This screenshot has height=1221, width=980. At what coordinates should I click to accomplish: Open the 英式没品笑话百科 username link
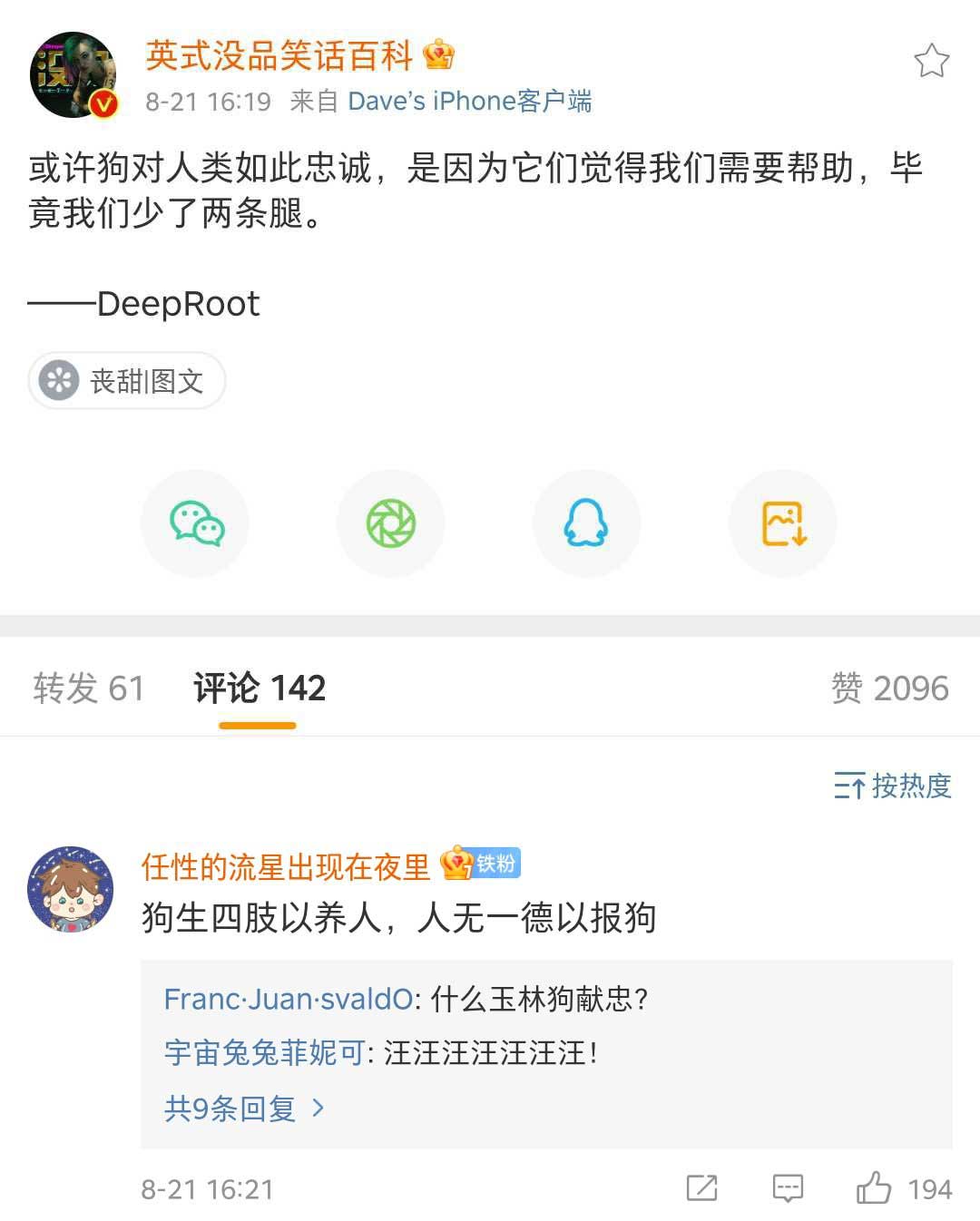click(279, 56)
